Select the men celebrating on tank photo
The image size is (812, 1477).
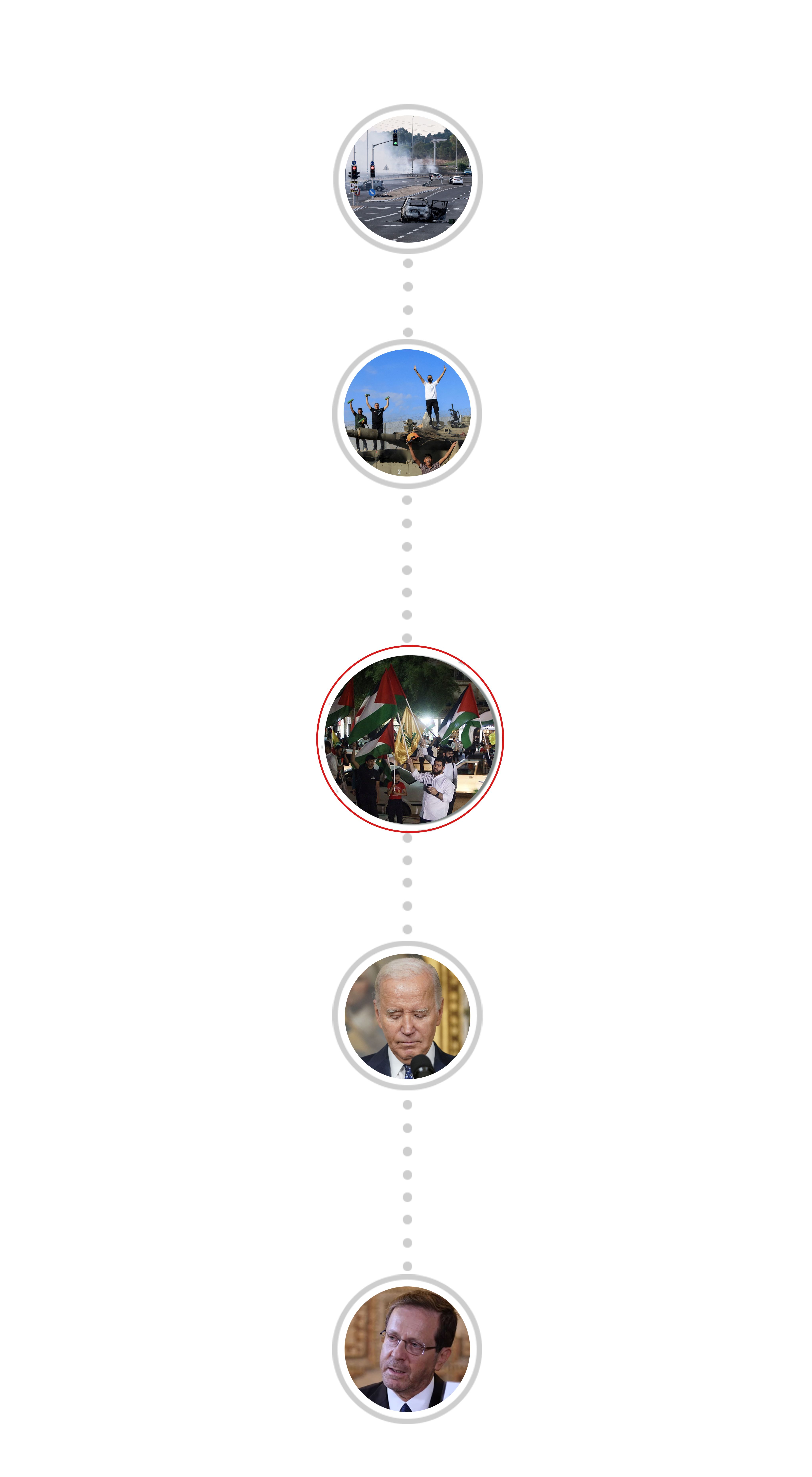[x=407, y=413]
